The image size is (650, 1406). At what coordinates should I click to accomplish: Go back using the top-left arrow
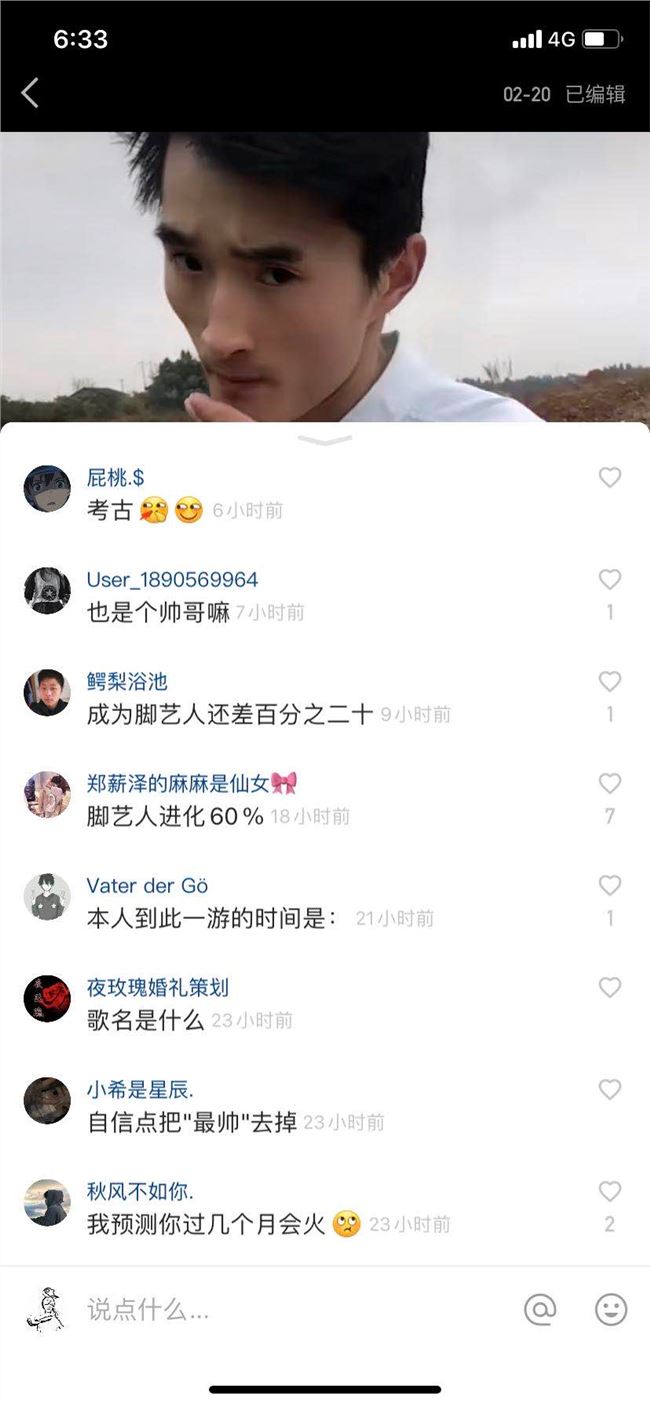point(30,94)
